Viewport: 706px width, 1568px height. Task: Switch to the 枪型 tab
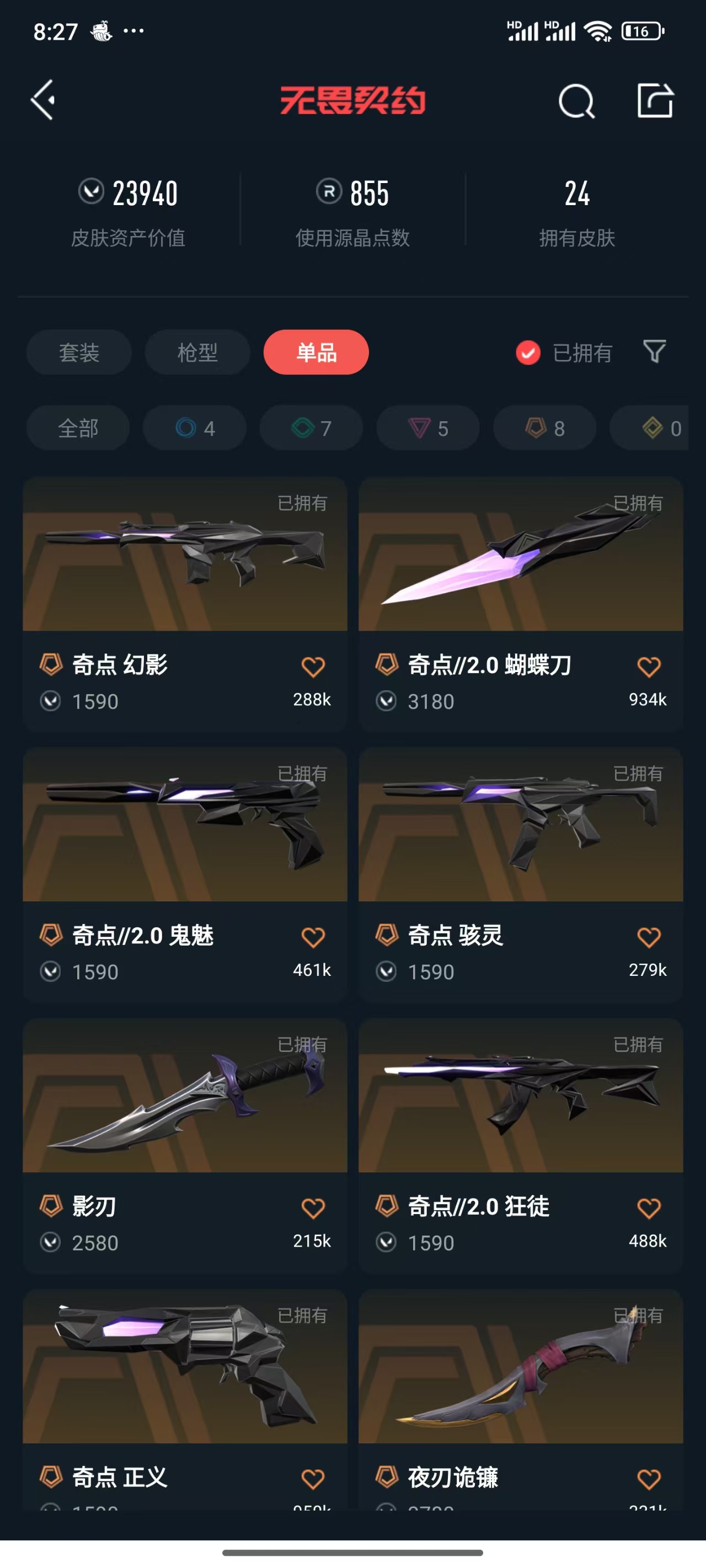click(x=197, y=352)
